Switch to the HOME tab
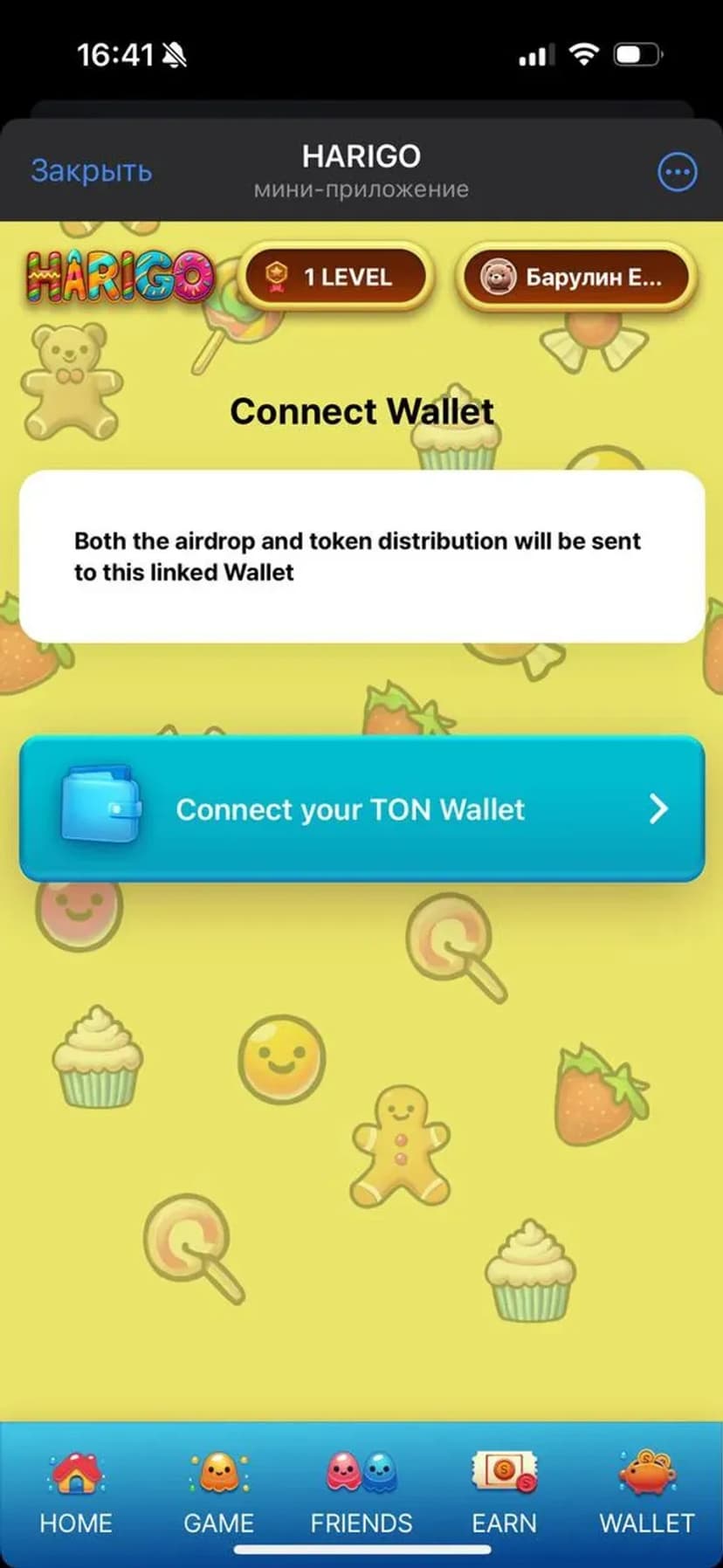723x1568 pixels. tap(76, 1493)
